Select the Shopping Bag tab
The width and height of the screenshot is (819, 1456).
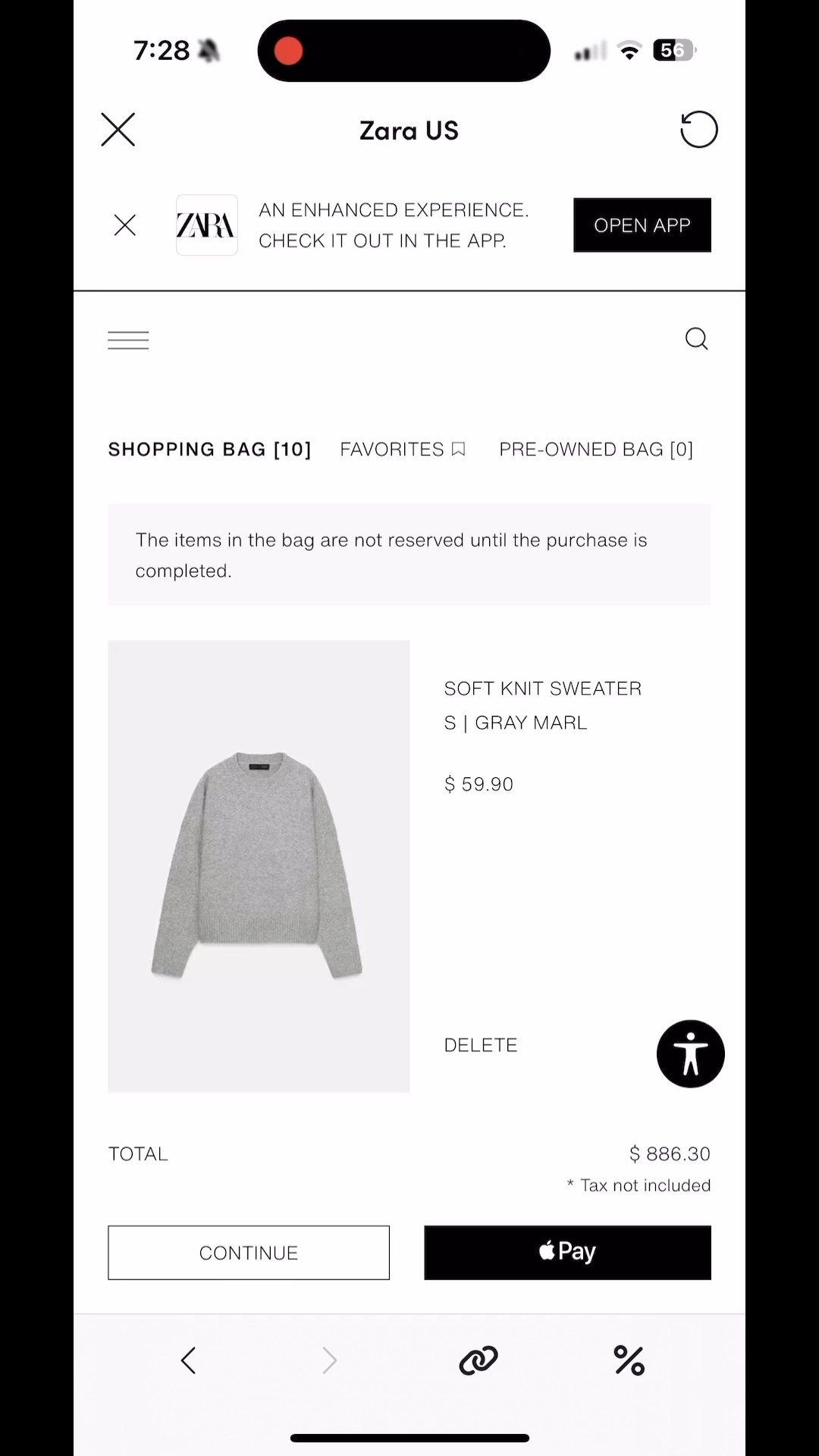pos(209,450)
